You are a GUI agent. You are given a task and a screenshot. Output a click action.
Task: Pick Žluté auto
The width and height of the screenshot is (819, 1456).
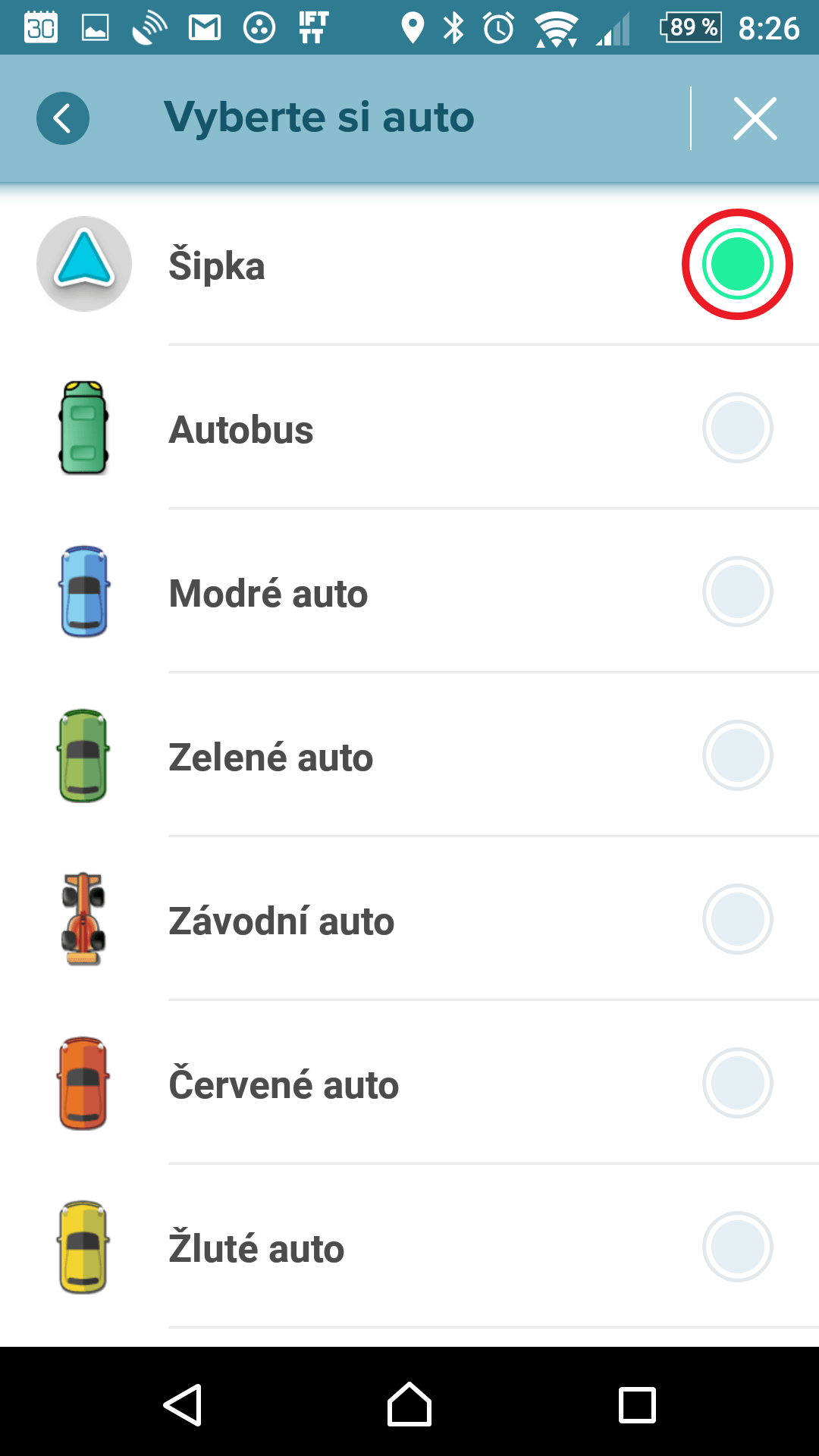pyautogui.click(x=409, y=1247)
